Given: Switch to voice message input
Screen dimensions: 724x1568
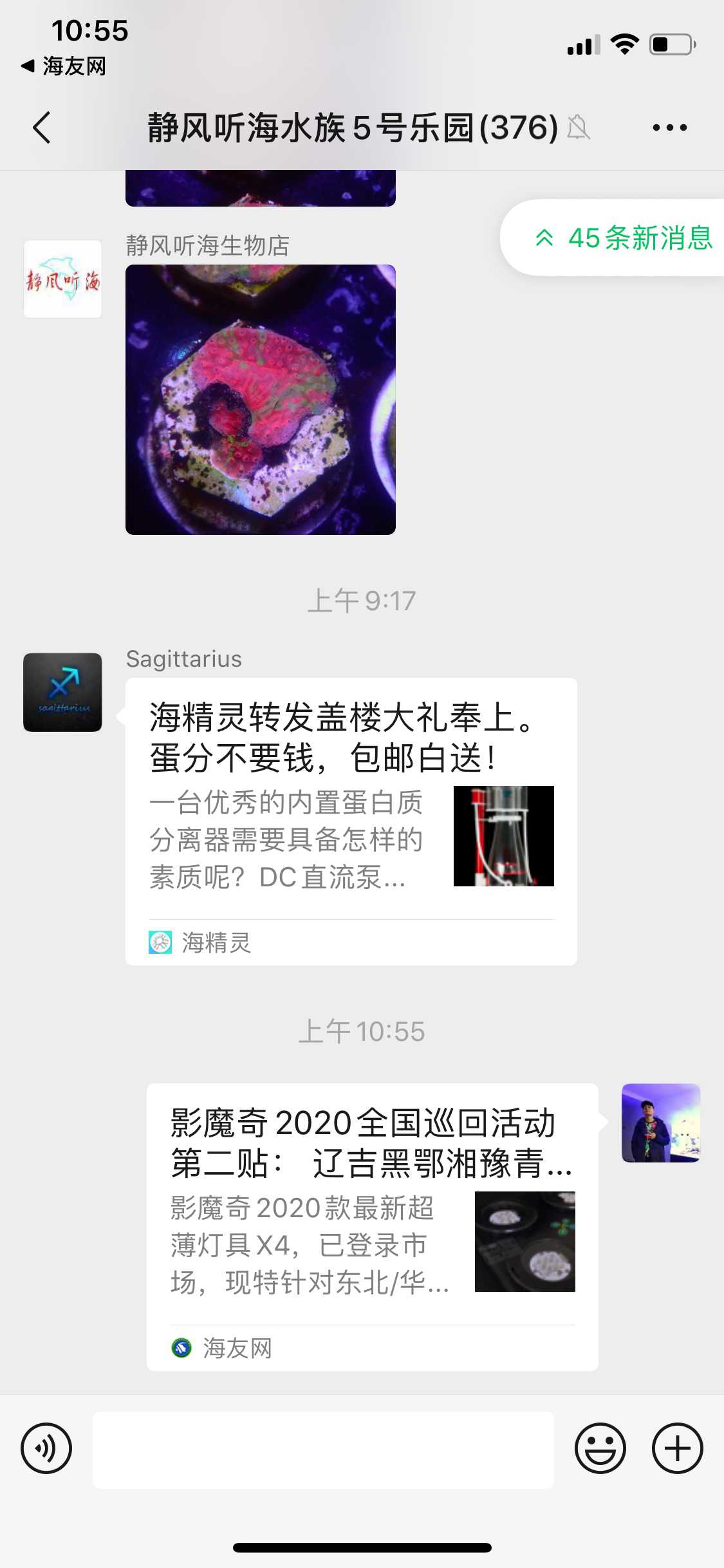Looking at the screenshot, I should point(46,1449).
